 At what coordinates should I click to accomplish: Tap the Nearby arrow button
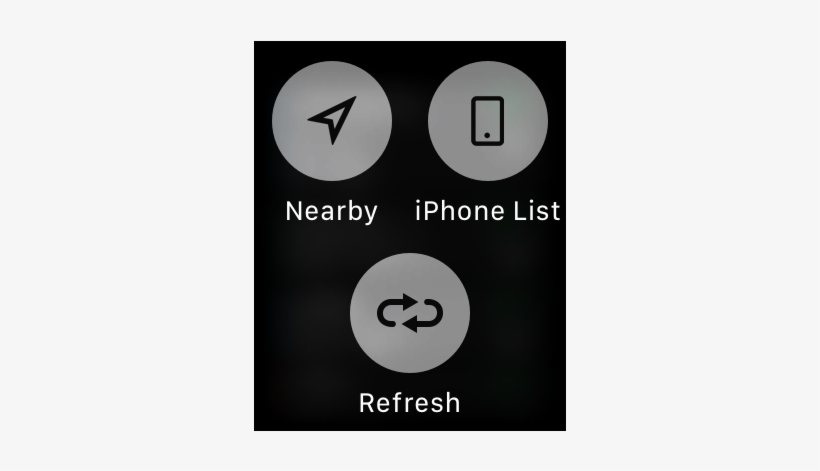click(x=332, y=121)
